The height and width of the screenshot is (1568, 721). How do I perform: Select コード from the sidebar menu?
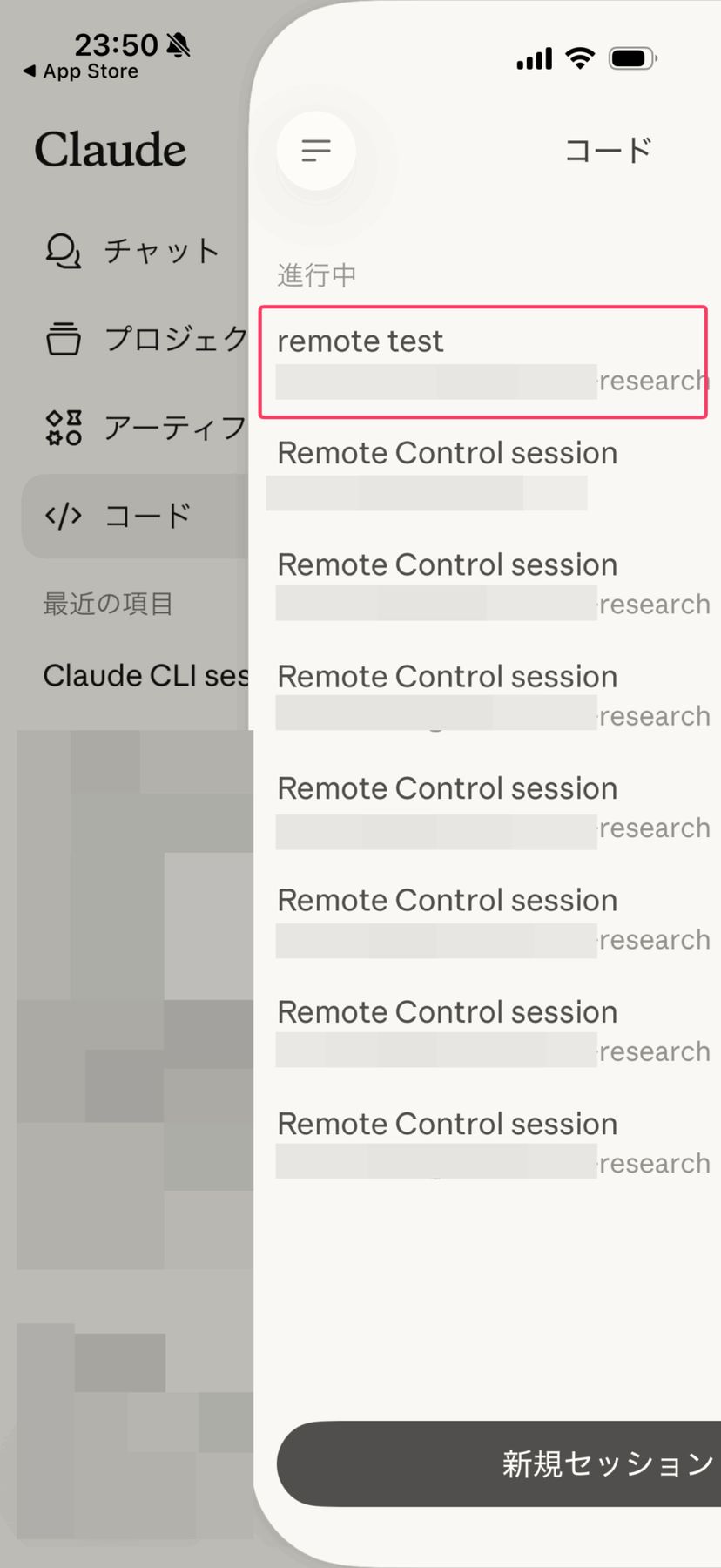[146, 516]
